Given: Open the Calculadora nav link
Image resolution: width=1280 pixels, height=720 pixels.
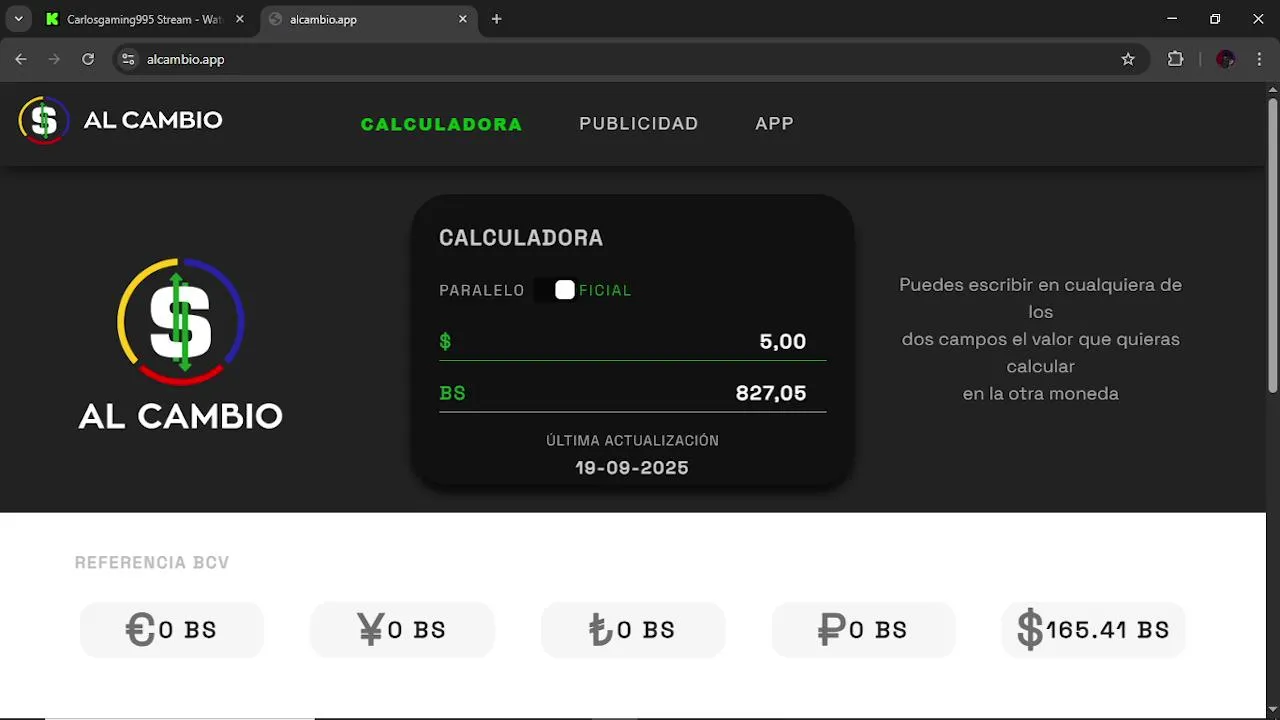Looking at the screenshot, I should click(x=441, y=124).
